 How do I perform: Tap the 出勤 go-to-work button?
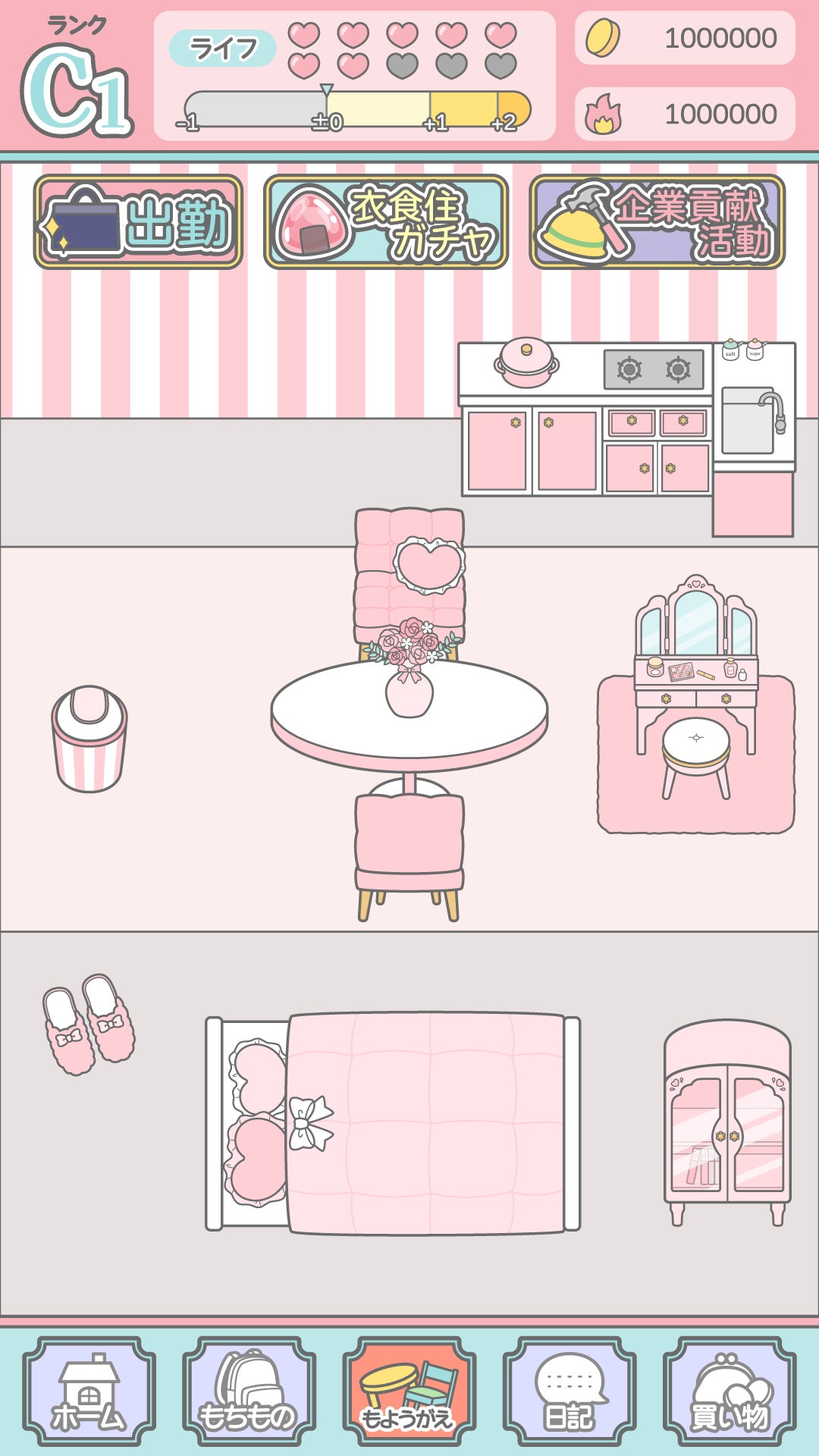(138, 222)
